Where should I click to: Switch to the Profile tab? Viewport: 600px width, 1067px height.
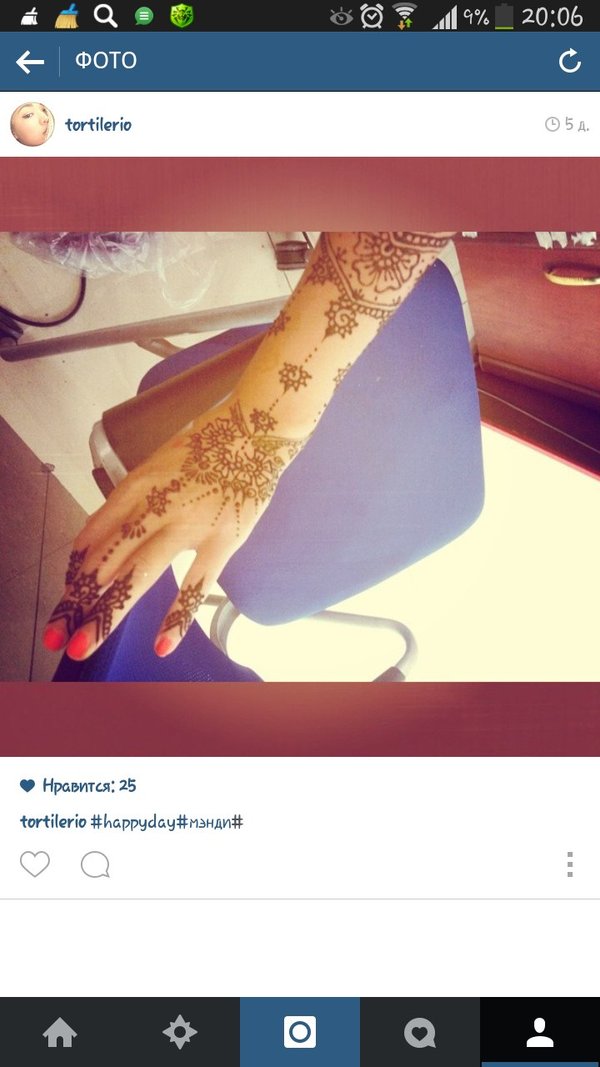(x=540, y=1032)
